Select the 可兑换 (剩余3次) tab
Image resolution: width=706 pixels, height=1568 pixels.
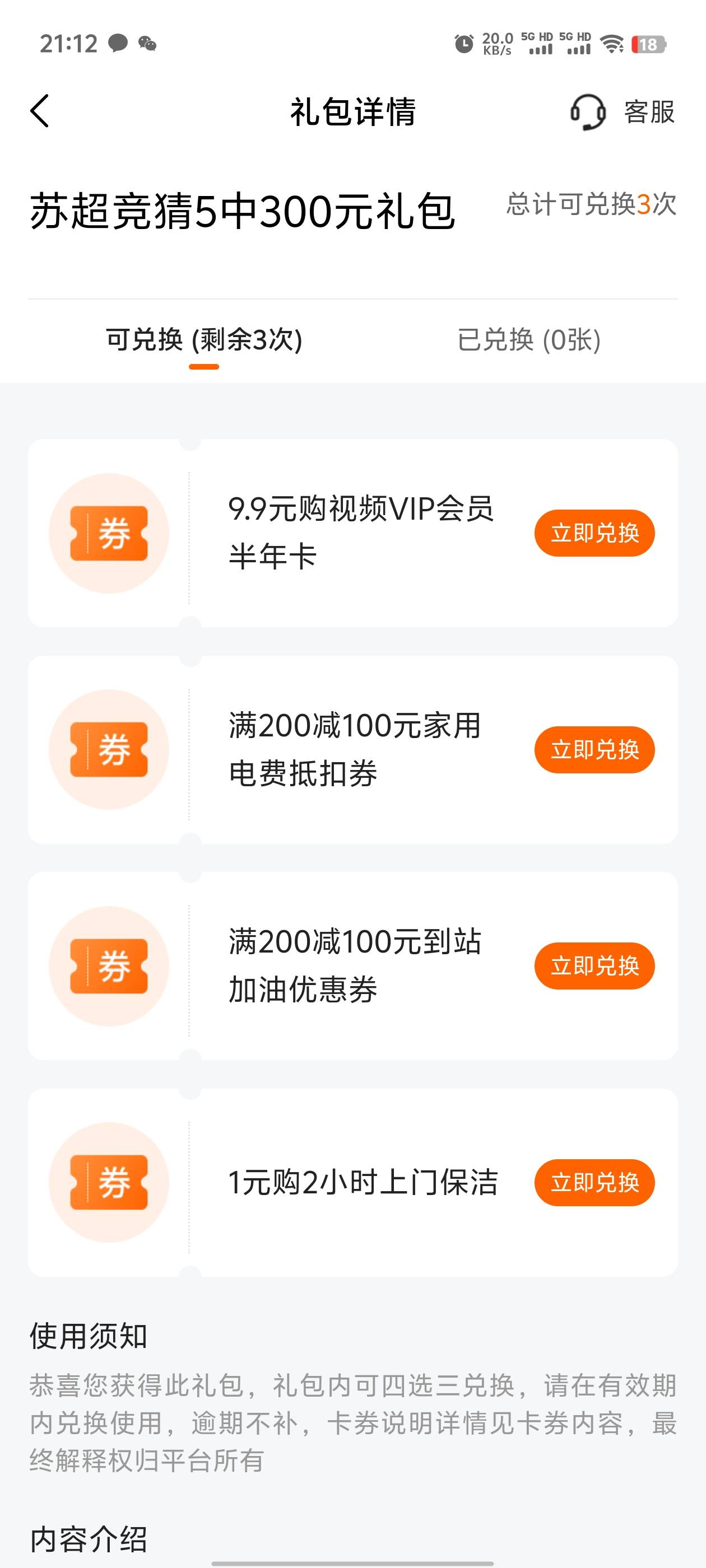(x=204, y=340)
